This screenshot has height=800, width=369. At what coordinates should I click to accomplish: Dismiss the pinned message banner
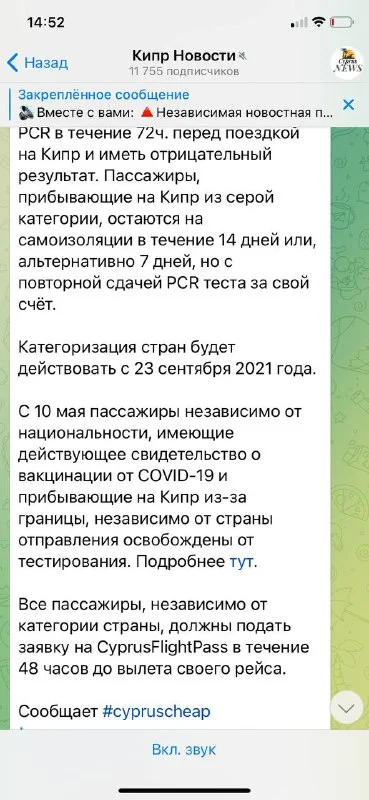pos(349,105)
